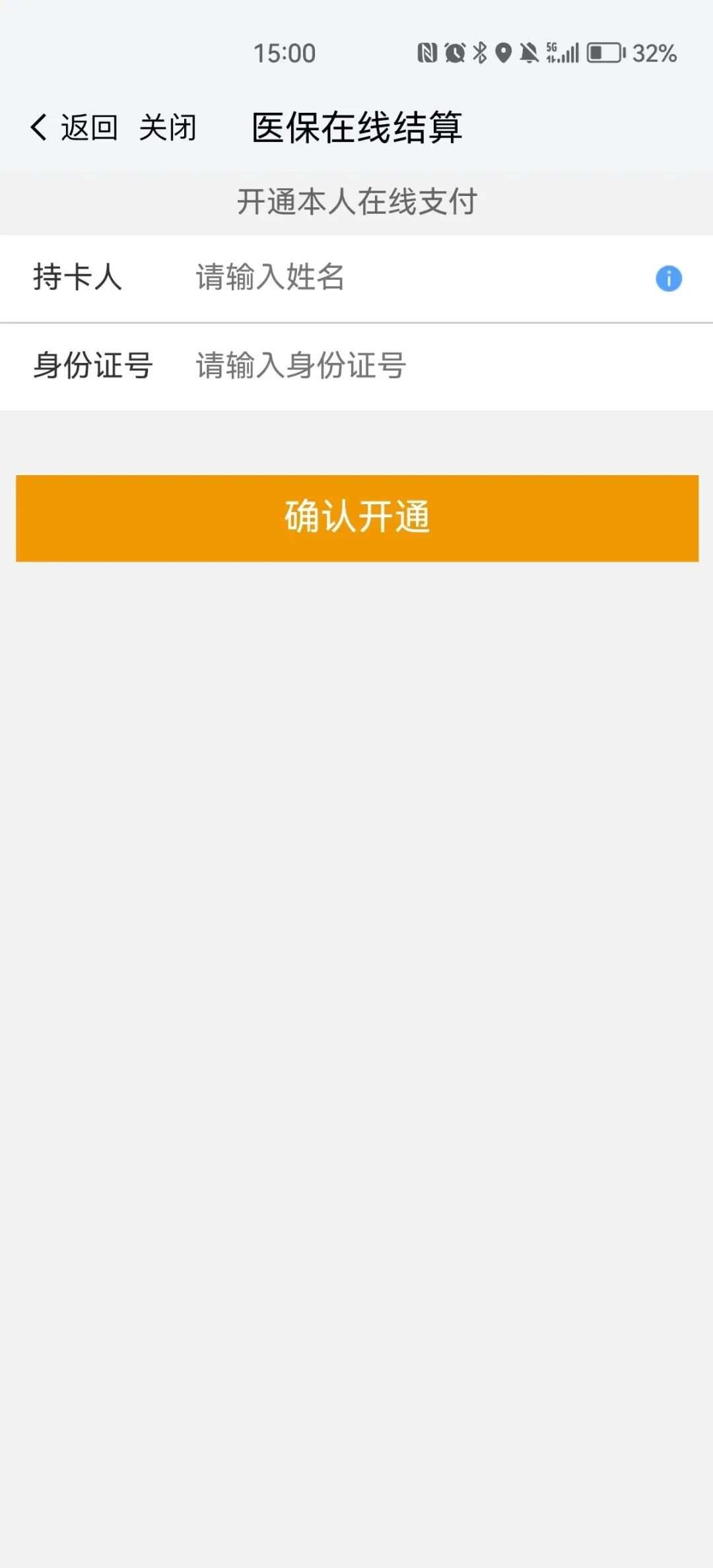
Task: Confirm activation with 确认开通 button
Action: 357,518
